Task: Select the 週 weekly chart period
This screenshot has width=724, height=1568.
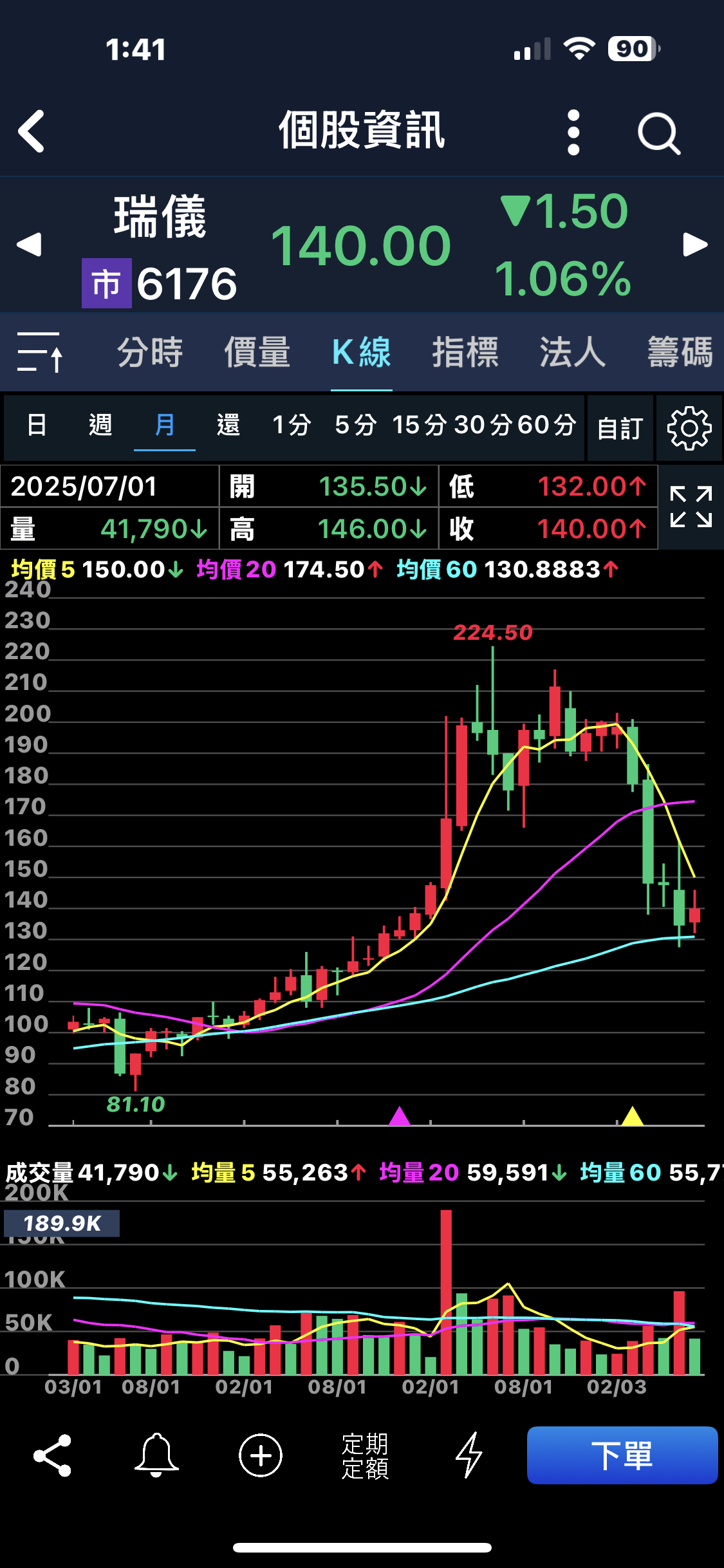Action: pos(100,425)
